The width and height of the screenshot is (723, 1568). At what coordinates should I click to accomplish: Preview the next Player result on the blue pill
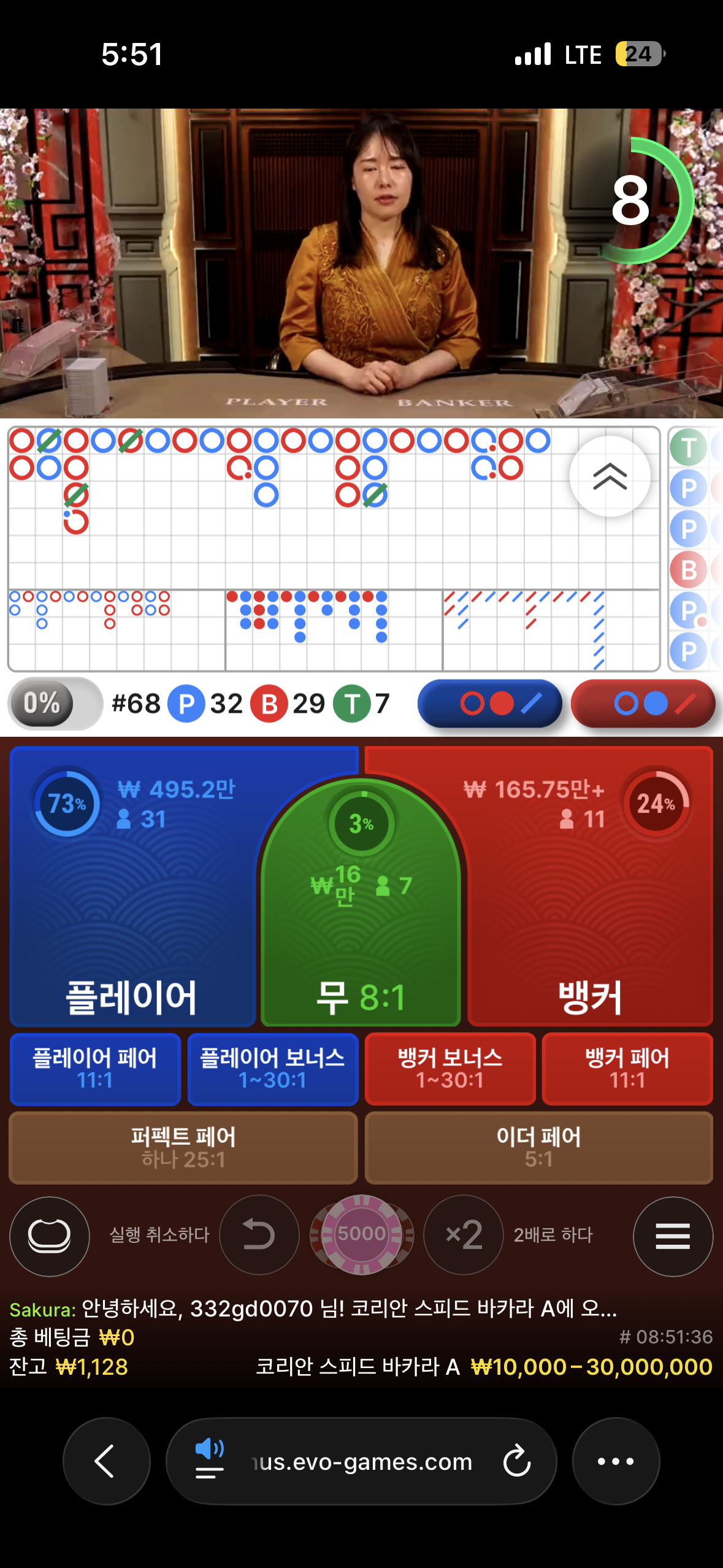tap(489, 703)
